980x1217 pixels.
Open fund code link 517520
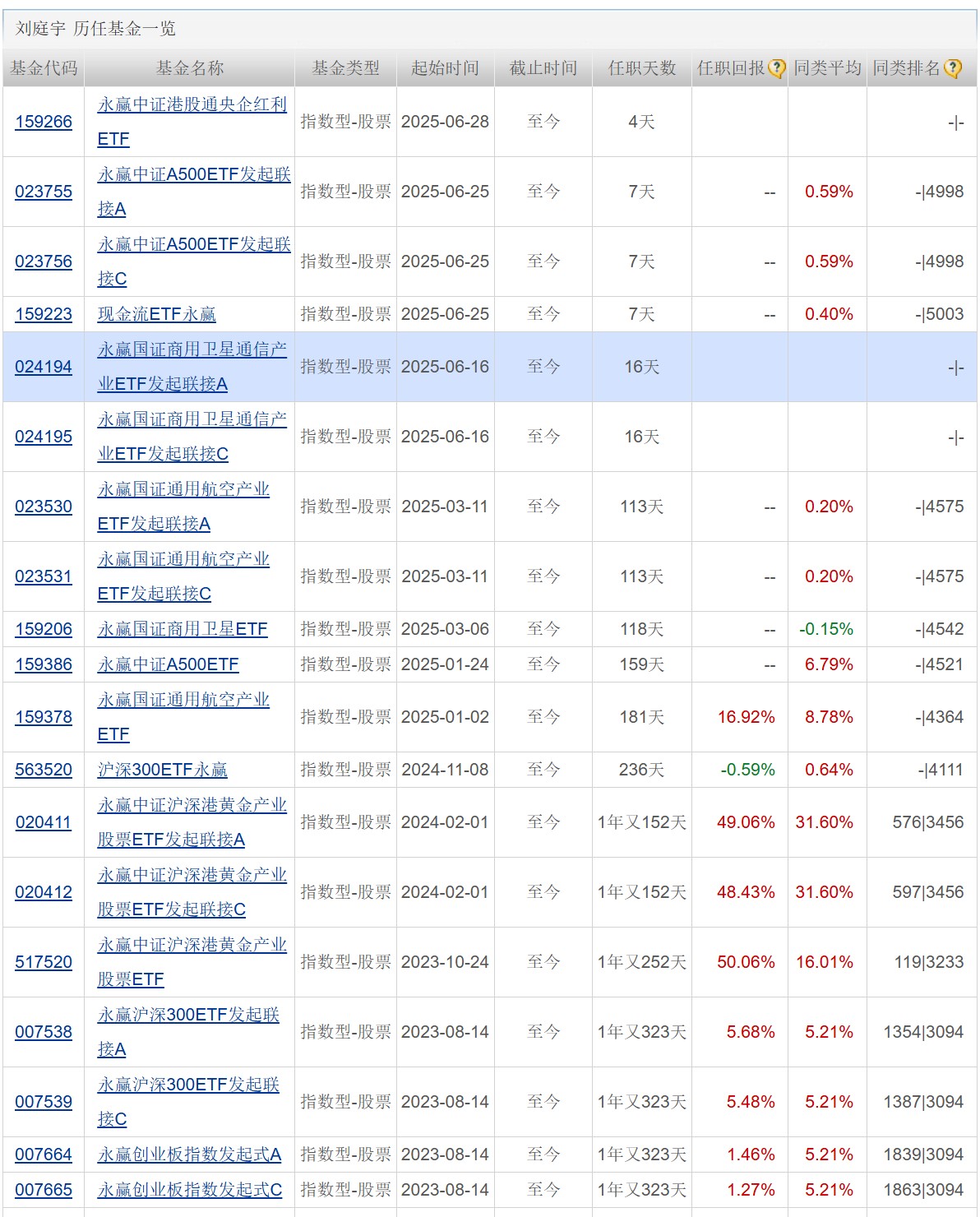pos(44,962)
